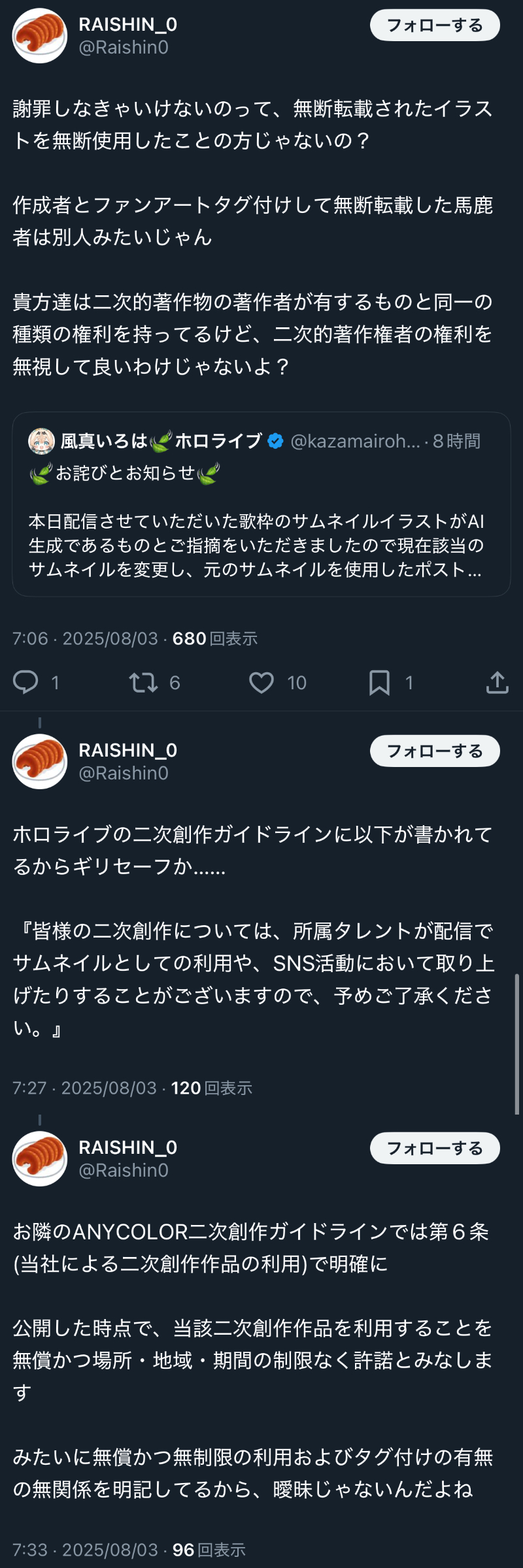Reply to the 7:06 post
Viewport: 523px width, 1568px height.
(x=26, y=683)
